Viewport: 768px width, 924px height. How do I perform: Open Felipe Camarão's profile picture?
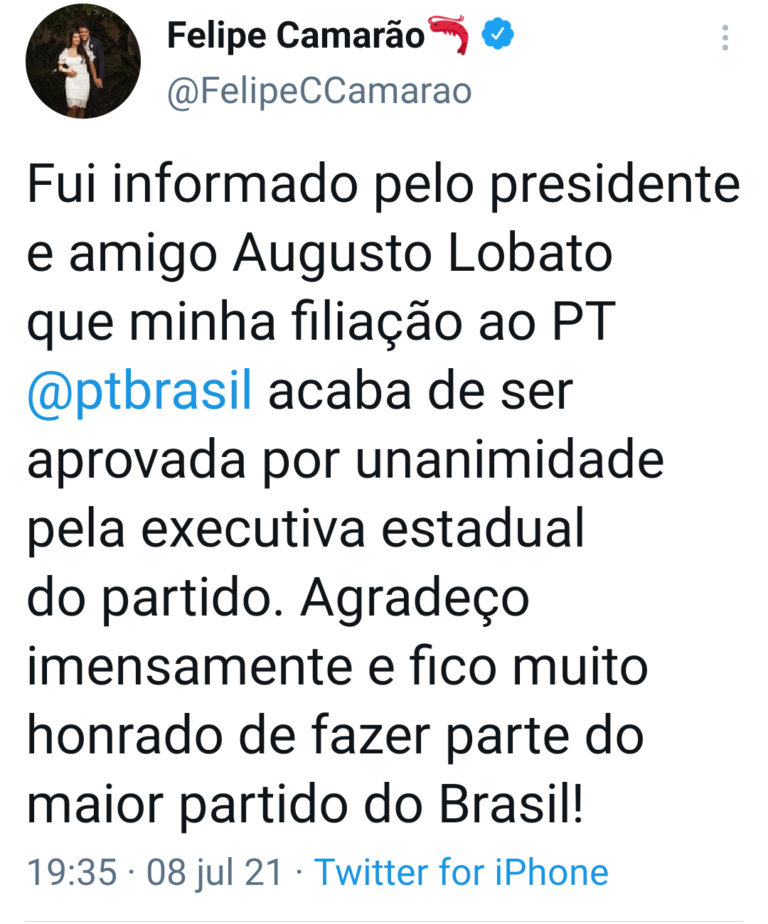tap(82, 62)
